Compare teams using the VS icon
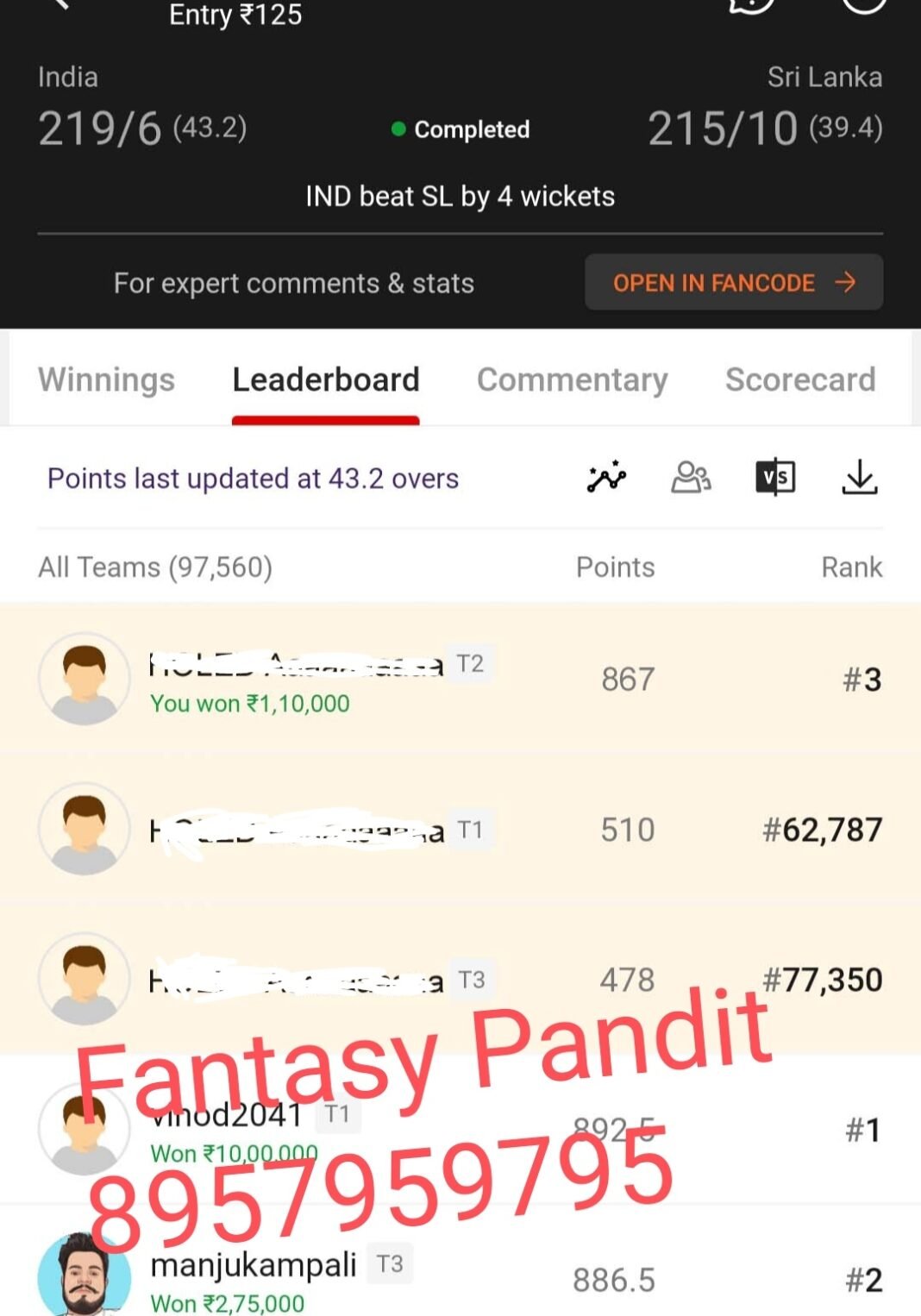921x1316 pixels. tap(775, 477)
